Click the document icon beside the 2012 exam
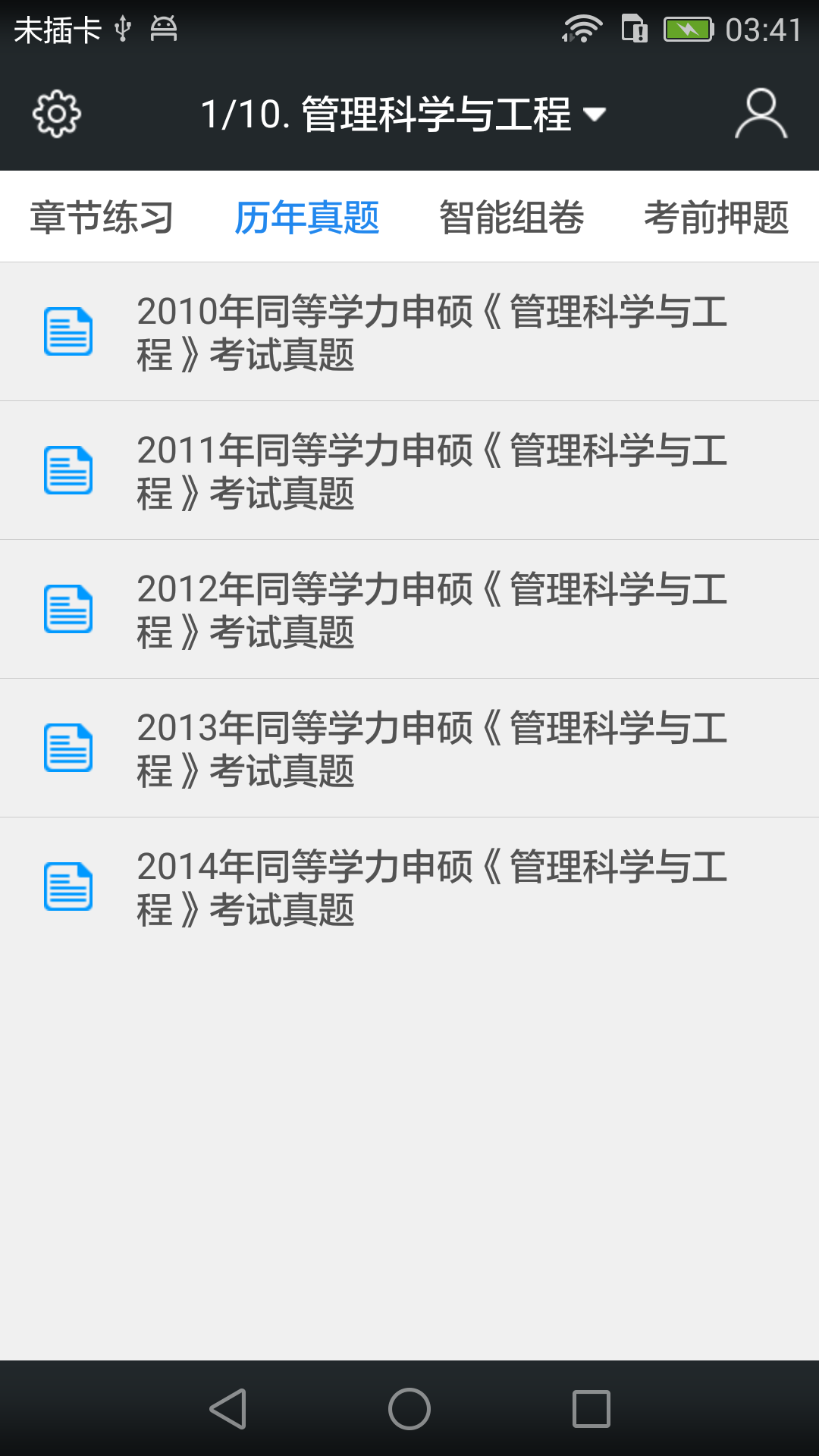819x1456 pixels. (x=69, y=607)
